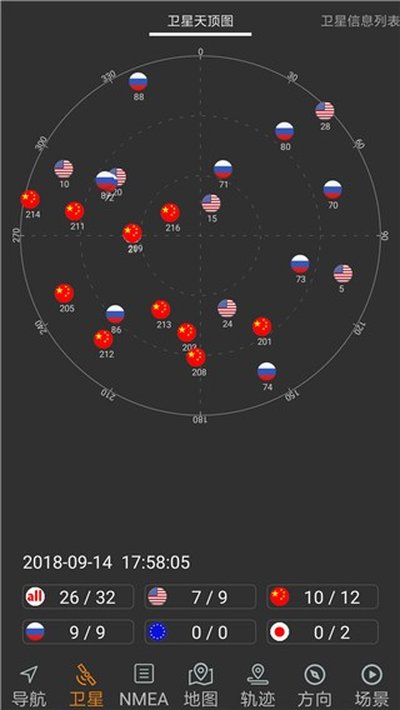Select the 卫星天顶图 tab
Viewport: 400px width, 710px height.
coord(200,21)
